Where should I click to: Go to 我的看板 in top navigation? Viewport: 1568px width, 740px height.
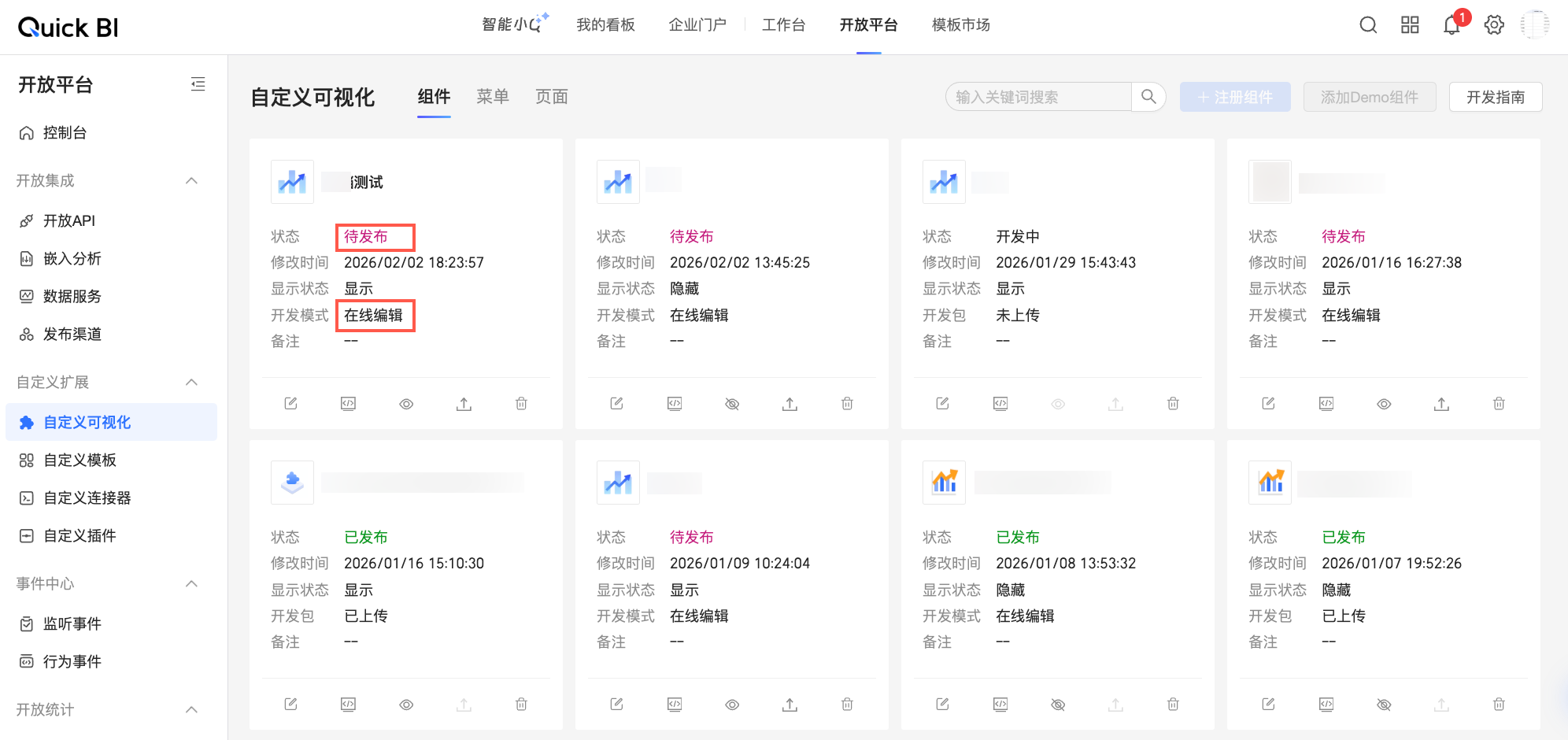(x=605, y=25)
